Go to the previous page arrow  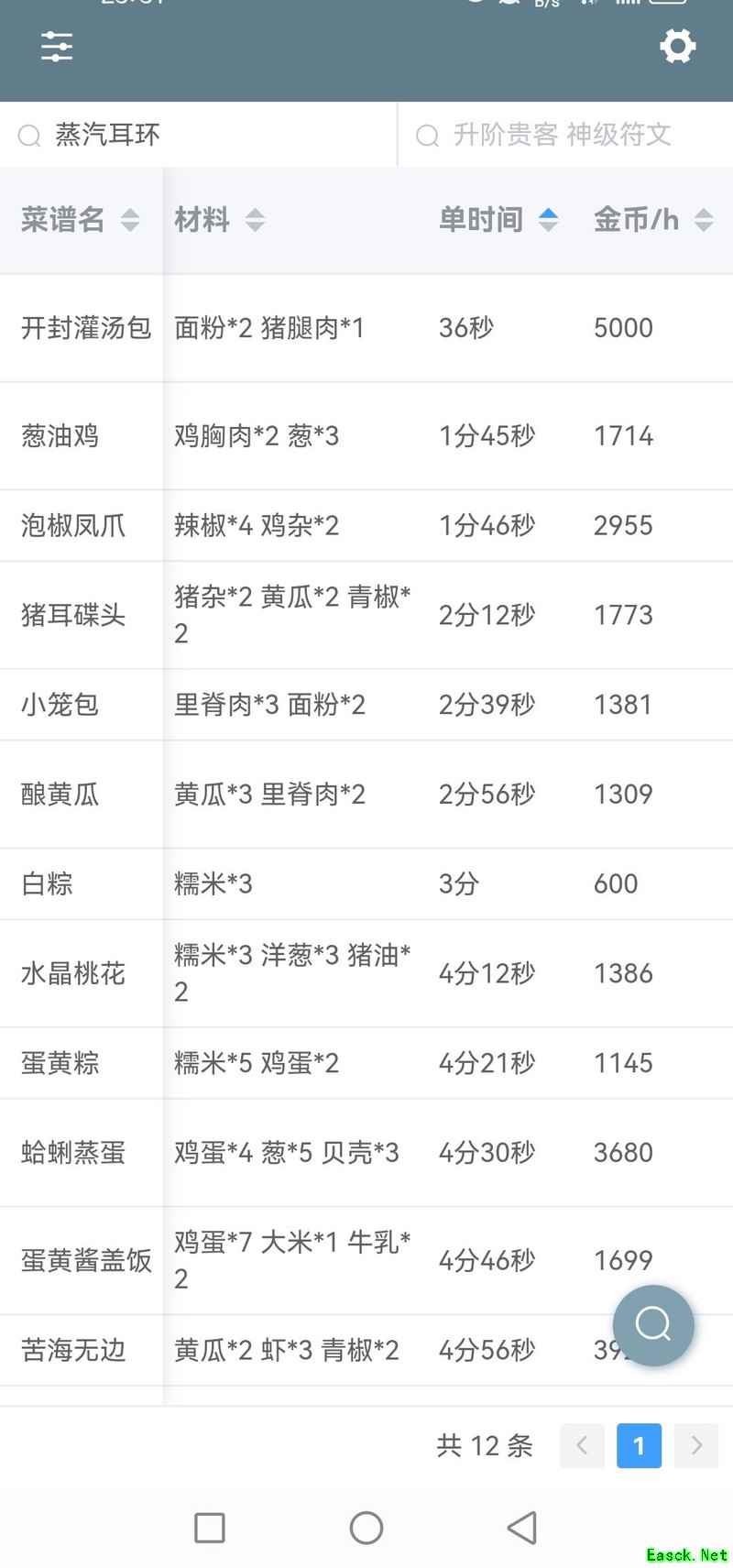tap(582, 1445)
